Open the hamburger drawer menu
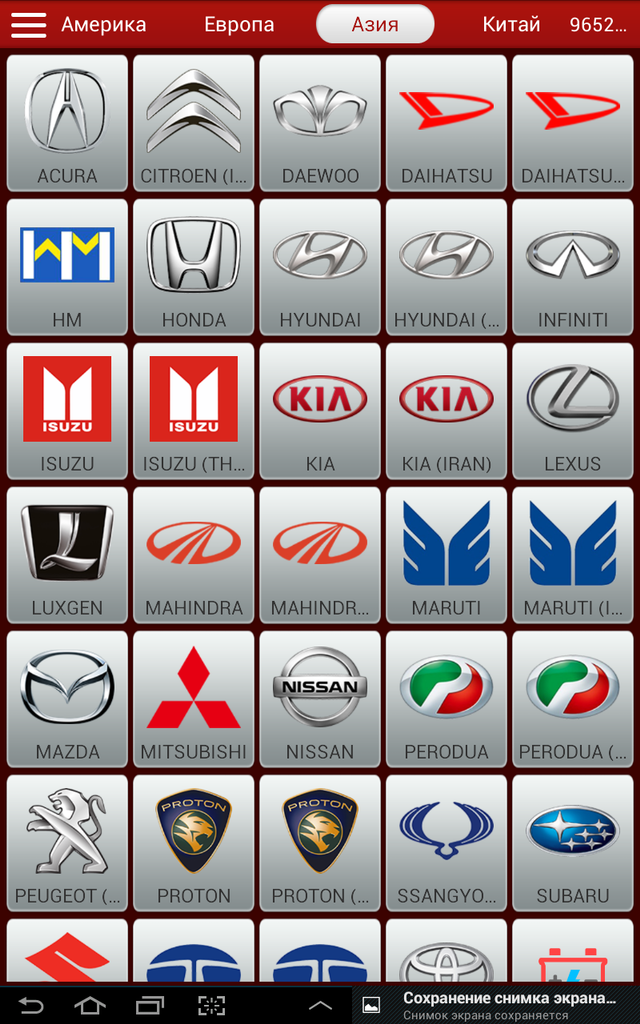This screenshot has height=1024, width=640. (x=28, y=25)
